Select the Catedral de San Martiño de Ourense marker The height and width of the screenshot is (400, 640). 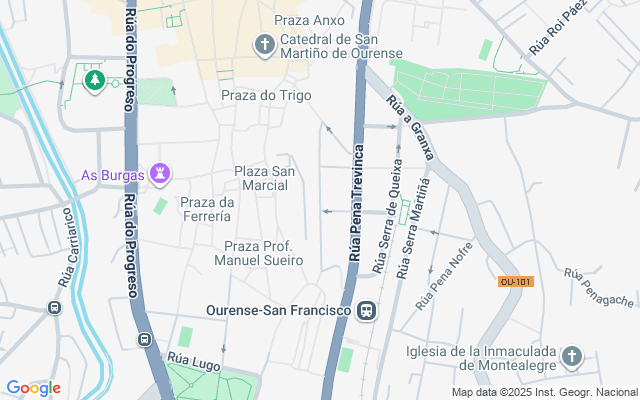click(x=265, y=44)
